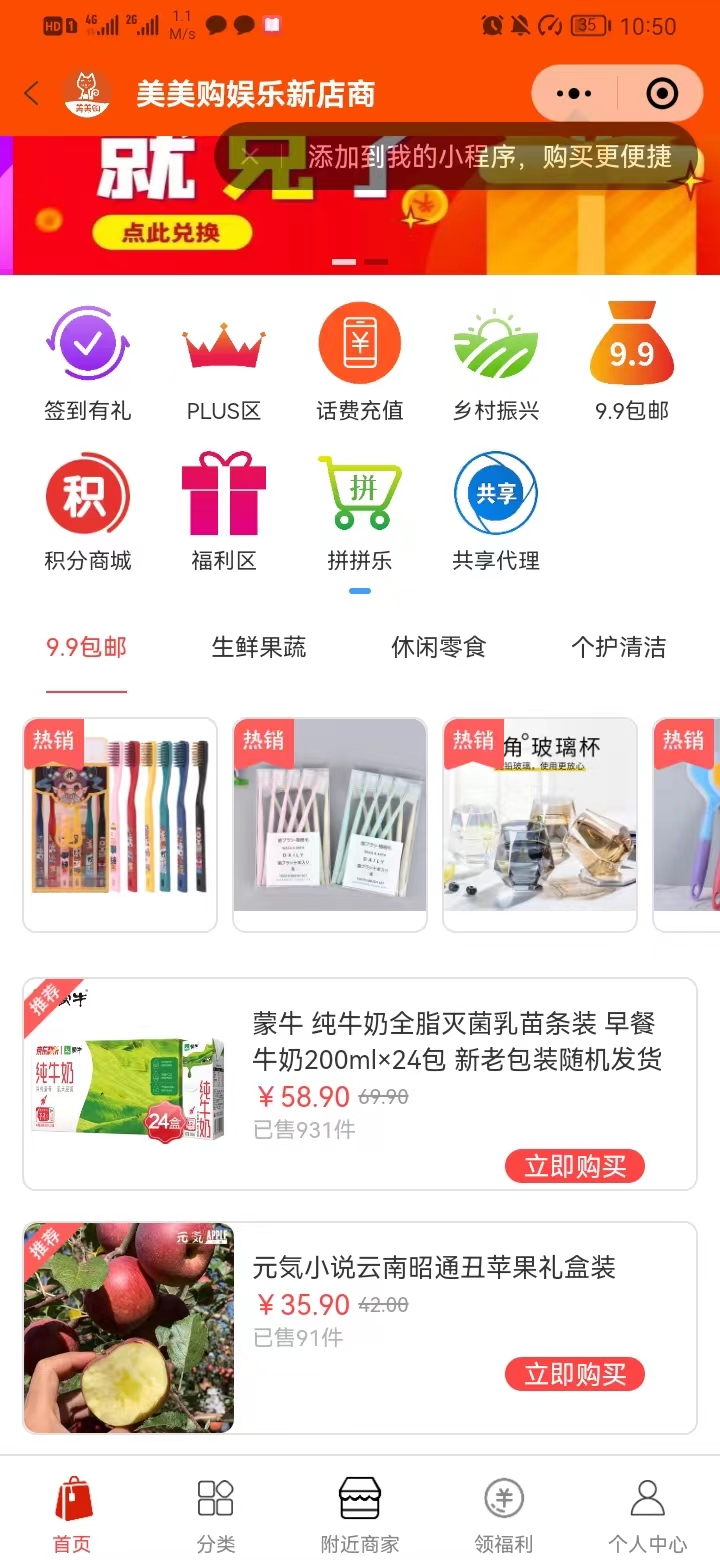Dismiss the add-to-my-mini-programs tip
The width and height of the screenshot is (720, 1560).
(x=250, y=156)
